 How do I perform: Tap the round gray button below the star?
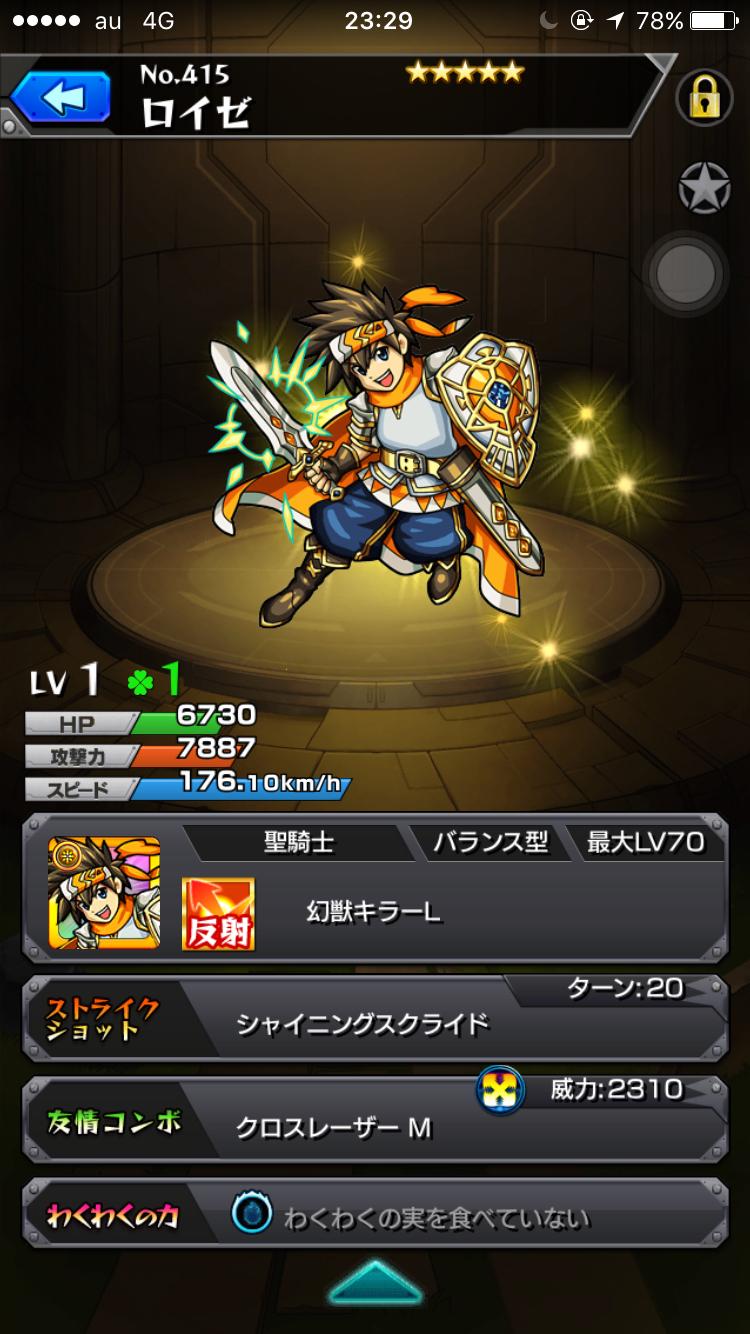coord(686,273)
